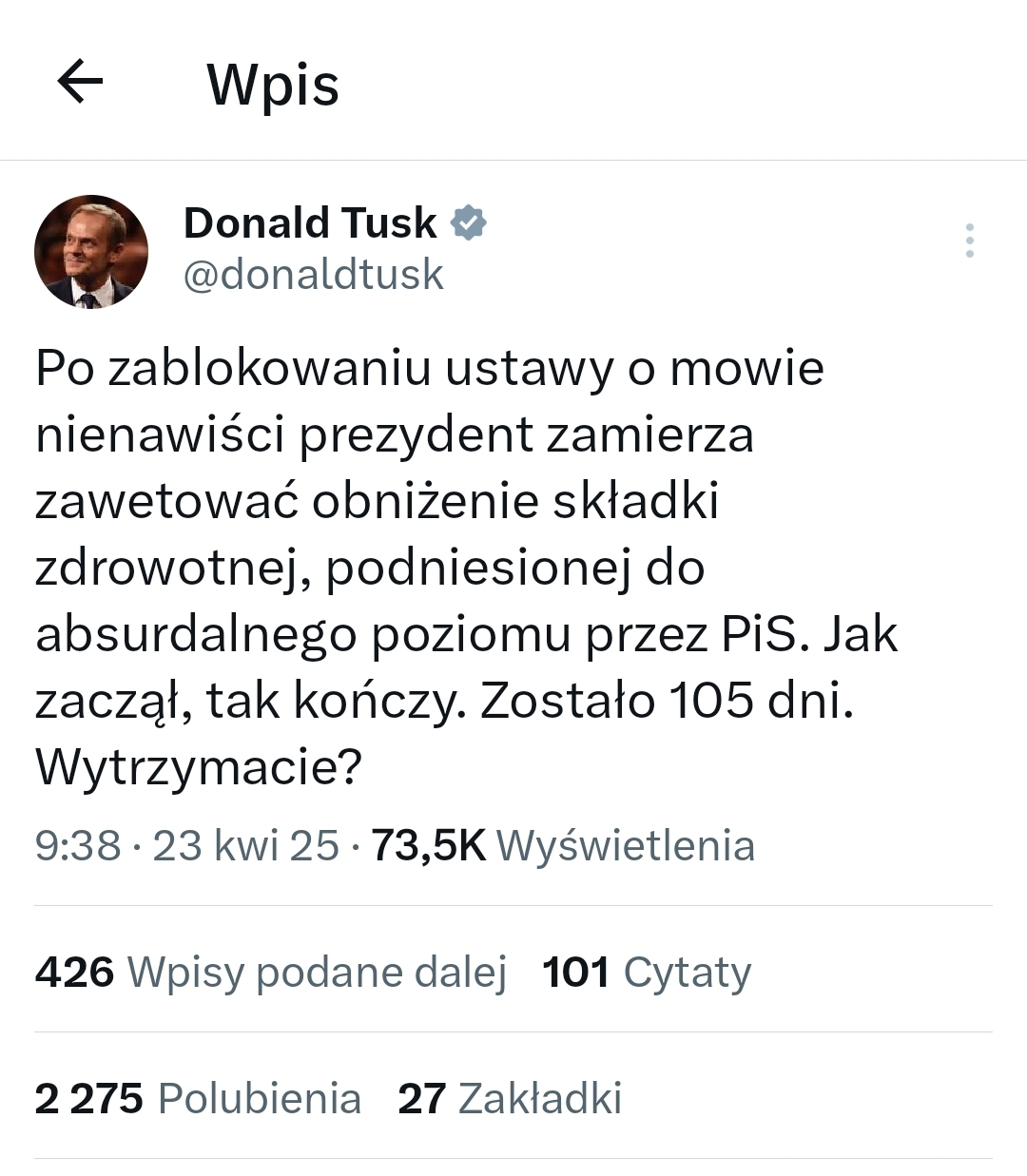This screenshot has width=1027, height=1176.
Task: View the 101 Cytaty list
Action: tap(647, 973)
